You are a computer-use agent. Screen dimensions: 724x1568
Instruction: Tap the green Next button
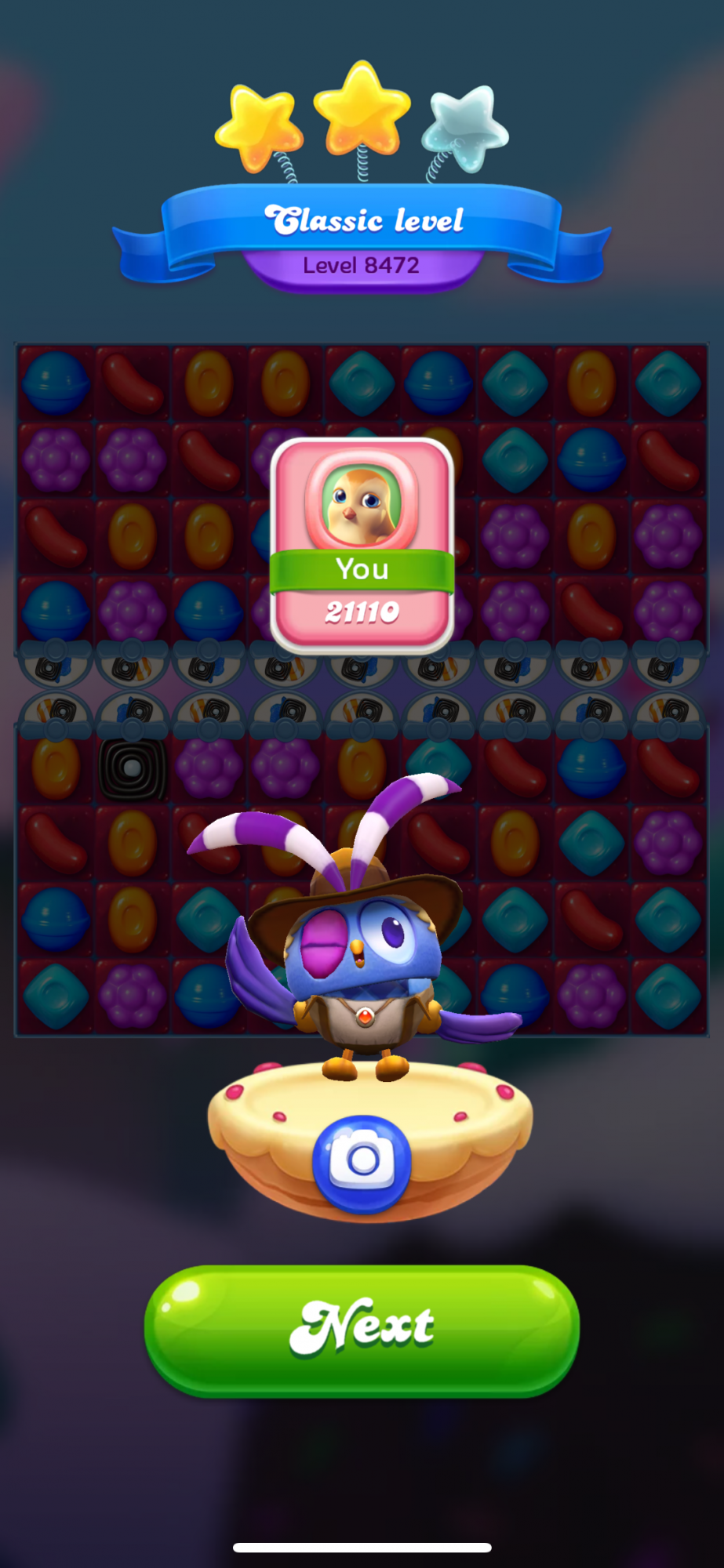coord(362,1329)
